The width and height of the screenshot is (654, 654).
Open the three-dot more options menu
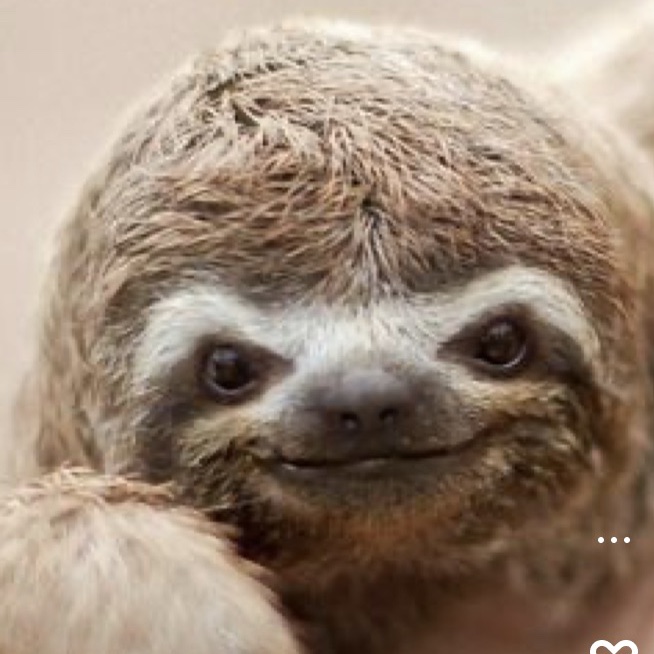[613, 540]
